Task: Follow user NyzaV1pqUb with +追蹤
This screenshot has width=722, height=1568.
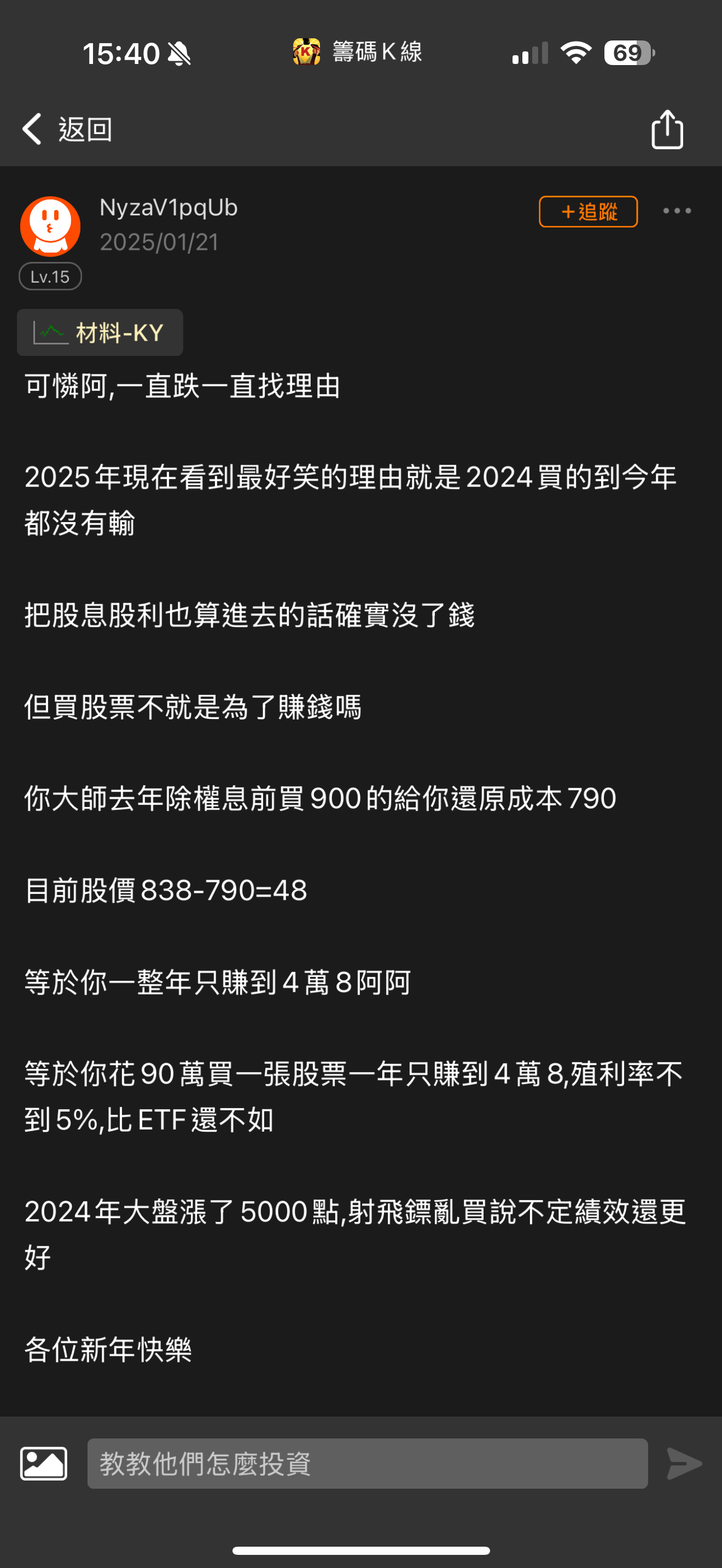Action: click(588, 212)
